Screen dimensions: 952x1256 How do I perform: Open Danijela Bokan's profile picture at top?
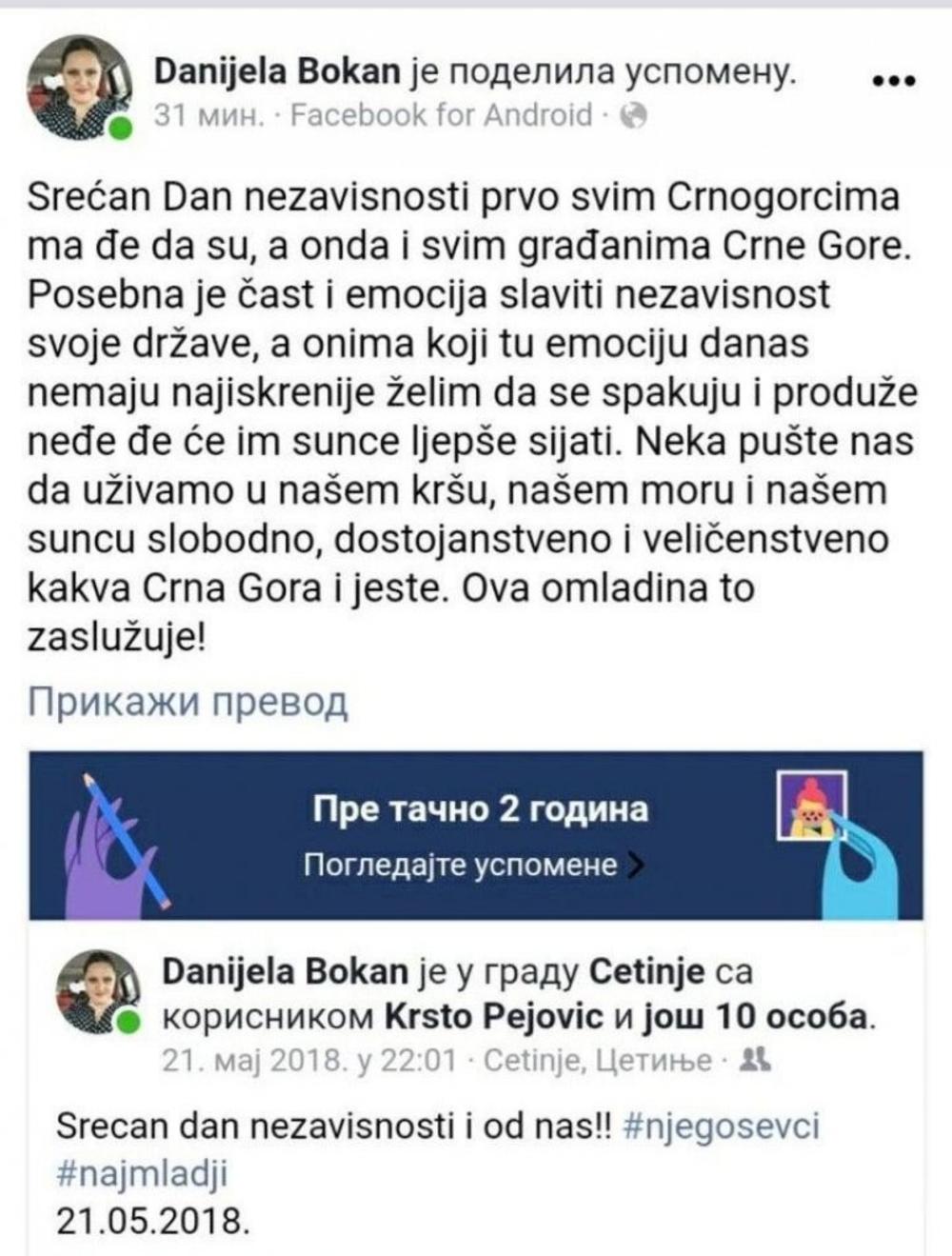79,87
